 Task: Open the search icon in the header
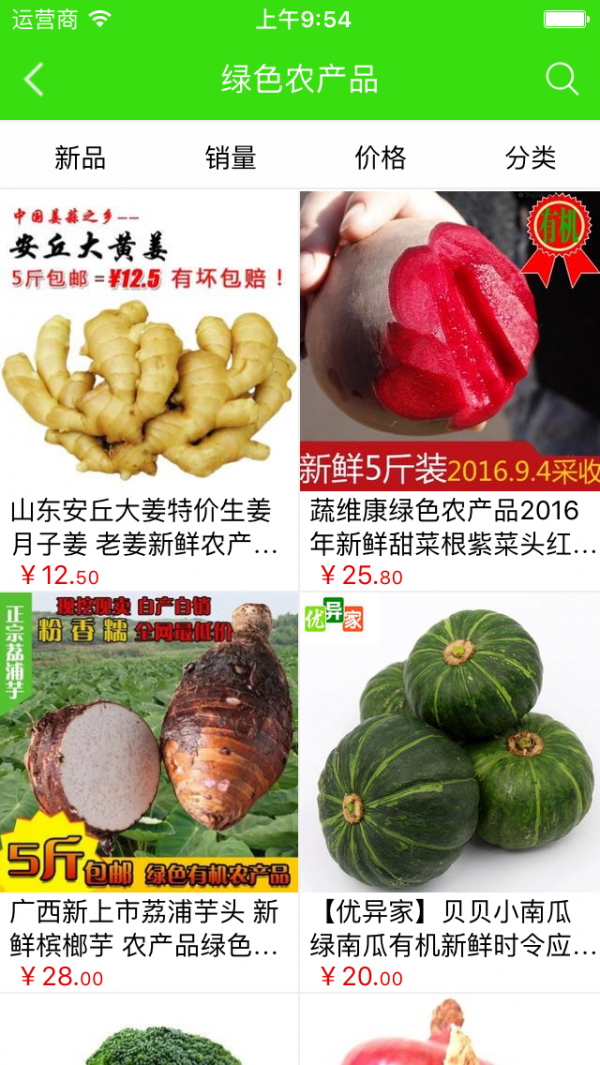point(562,79)
